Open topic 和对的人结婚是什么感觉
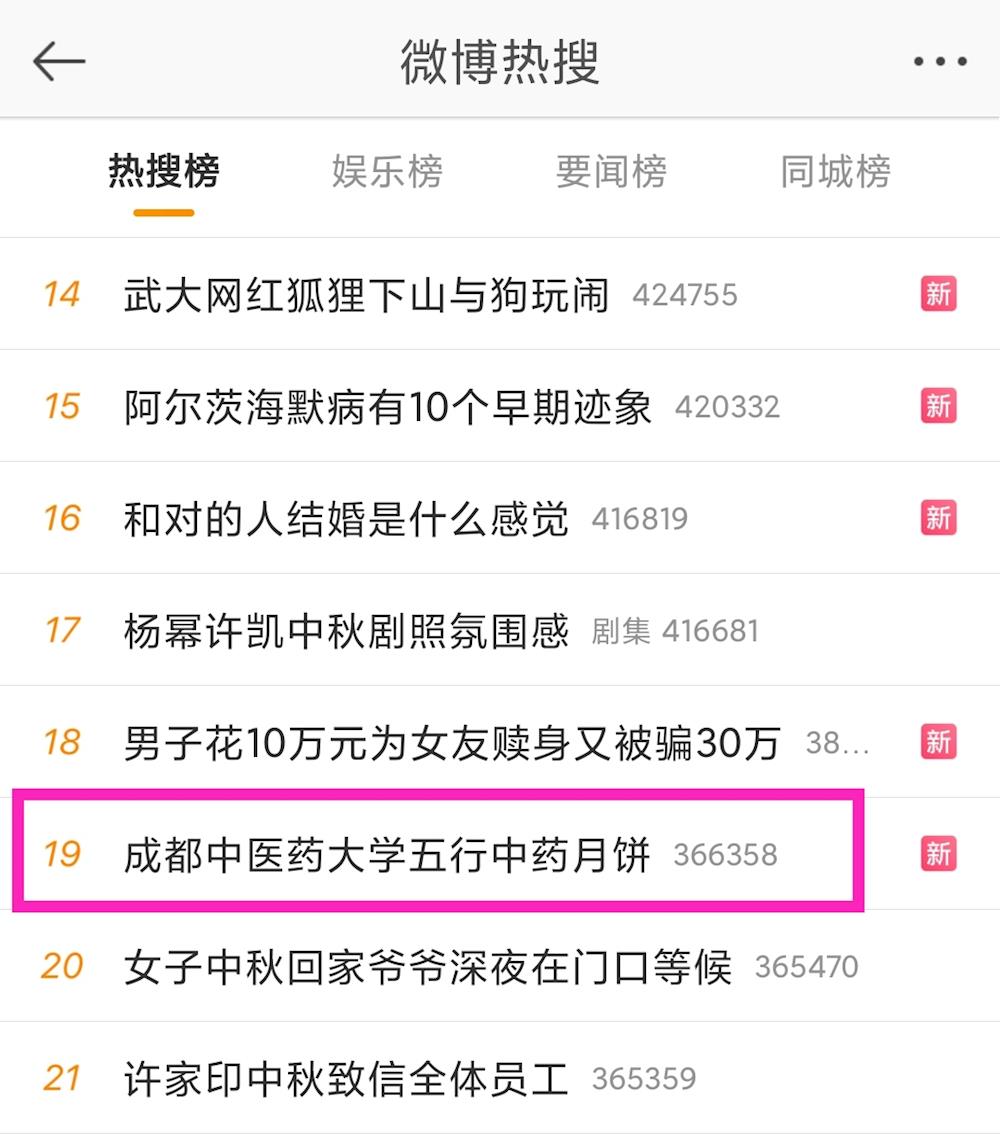The width and height of the screenshot is (1000, 1144). click(346, 519)
